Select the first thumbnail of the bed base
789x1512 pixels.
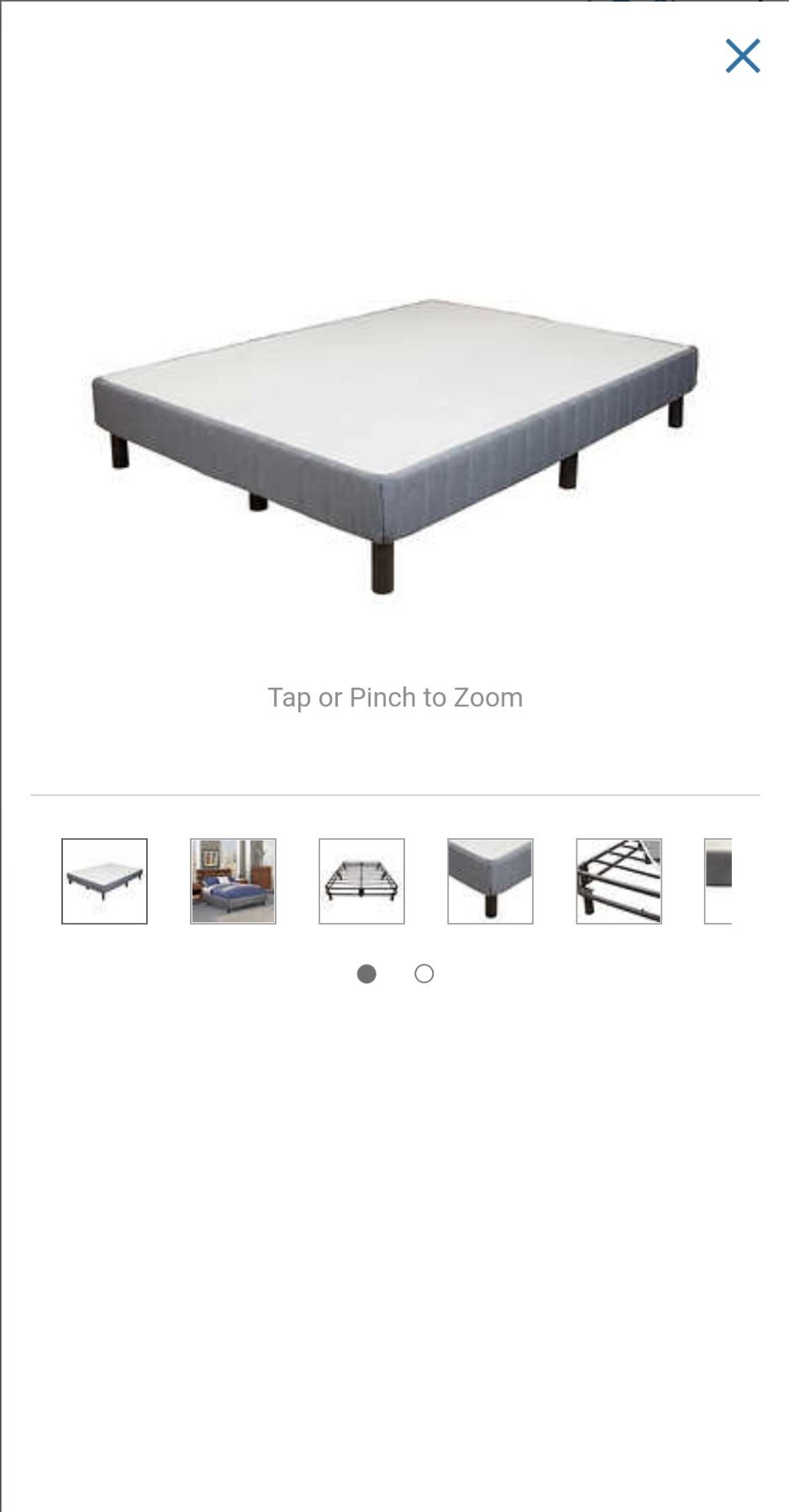coord(104,881)
